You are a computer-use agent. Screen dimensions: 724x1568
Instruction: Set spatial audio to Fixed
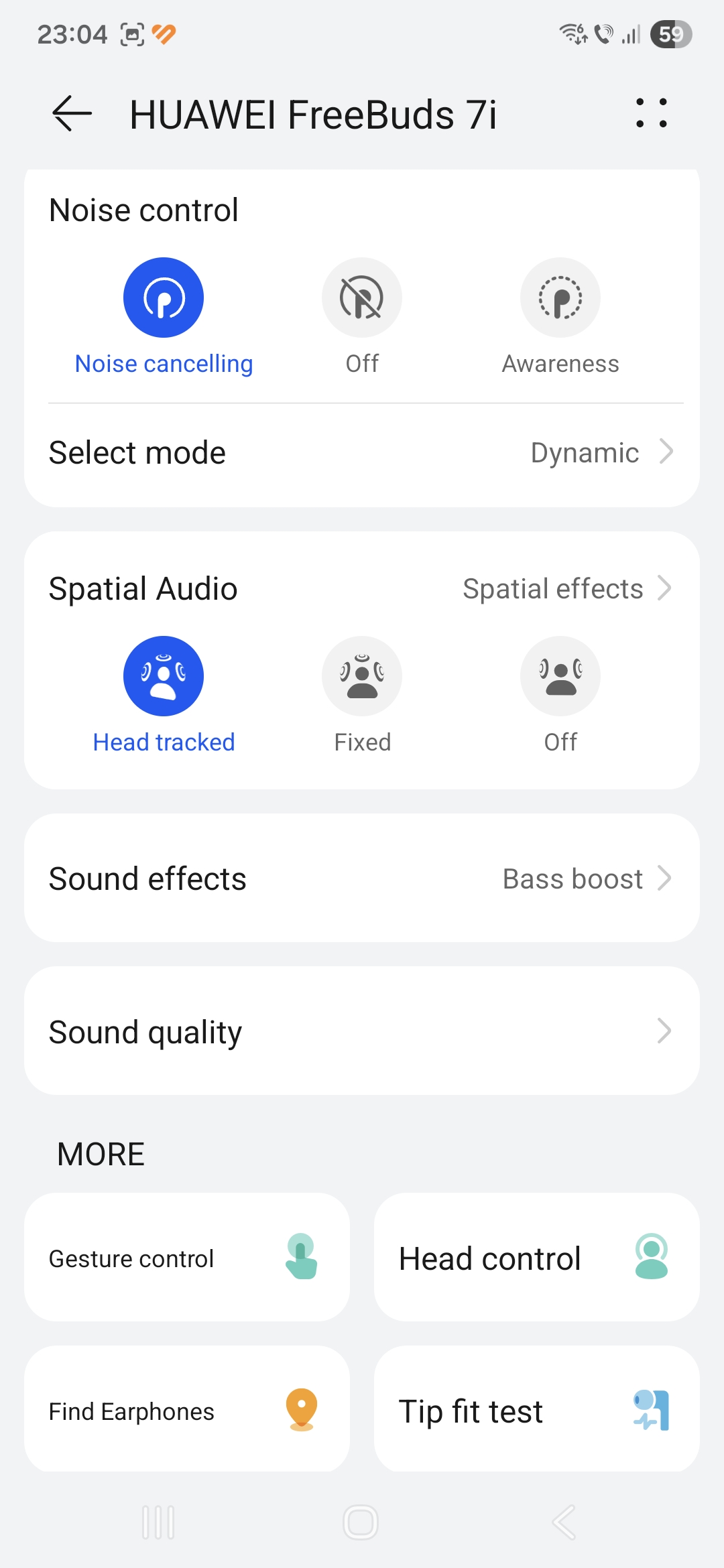[x=362, y=677]
